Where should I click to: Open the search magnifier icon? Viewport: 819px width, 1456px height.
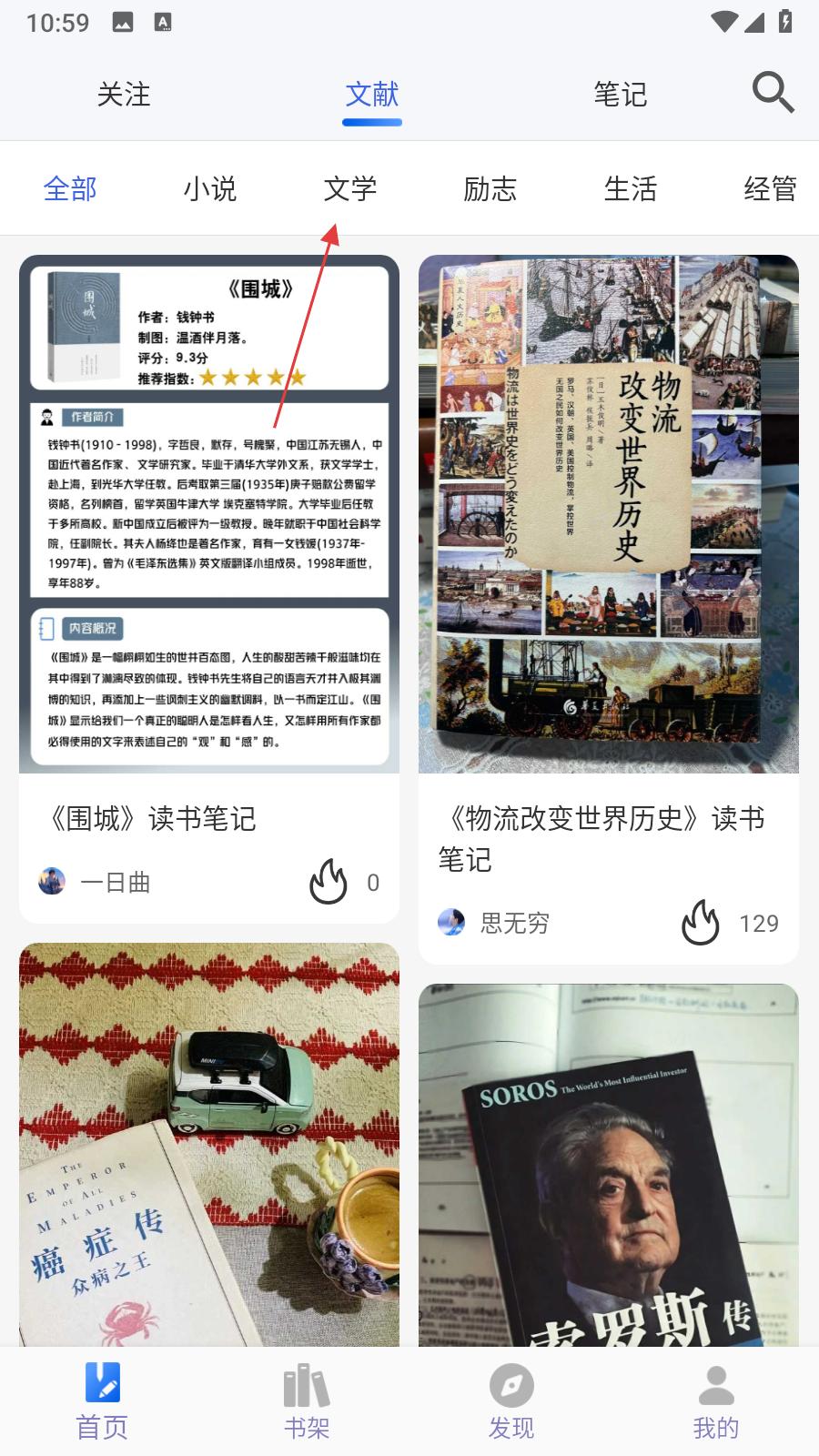point(773,93)
